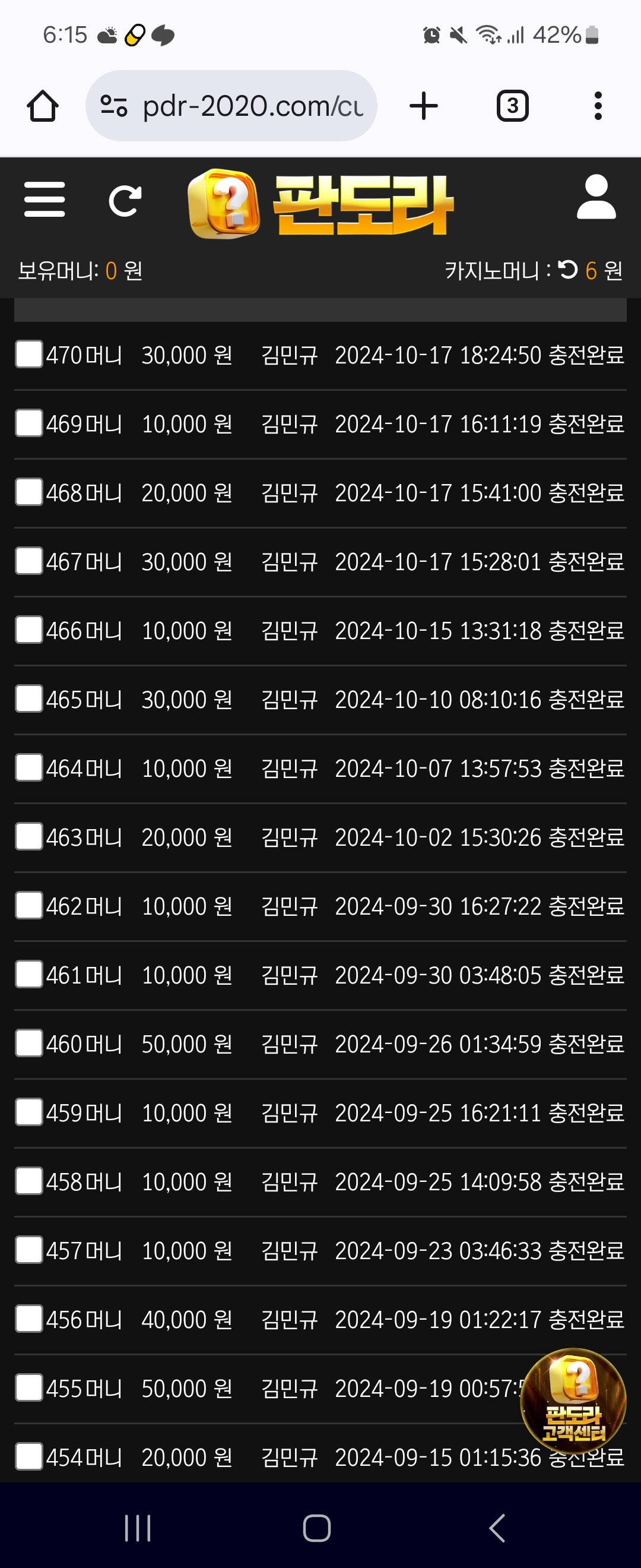The image size is (641, 1568).
Task: Tap the system back button
Action: click(497, 1527)
